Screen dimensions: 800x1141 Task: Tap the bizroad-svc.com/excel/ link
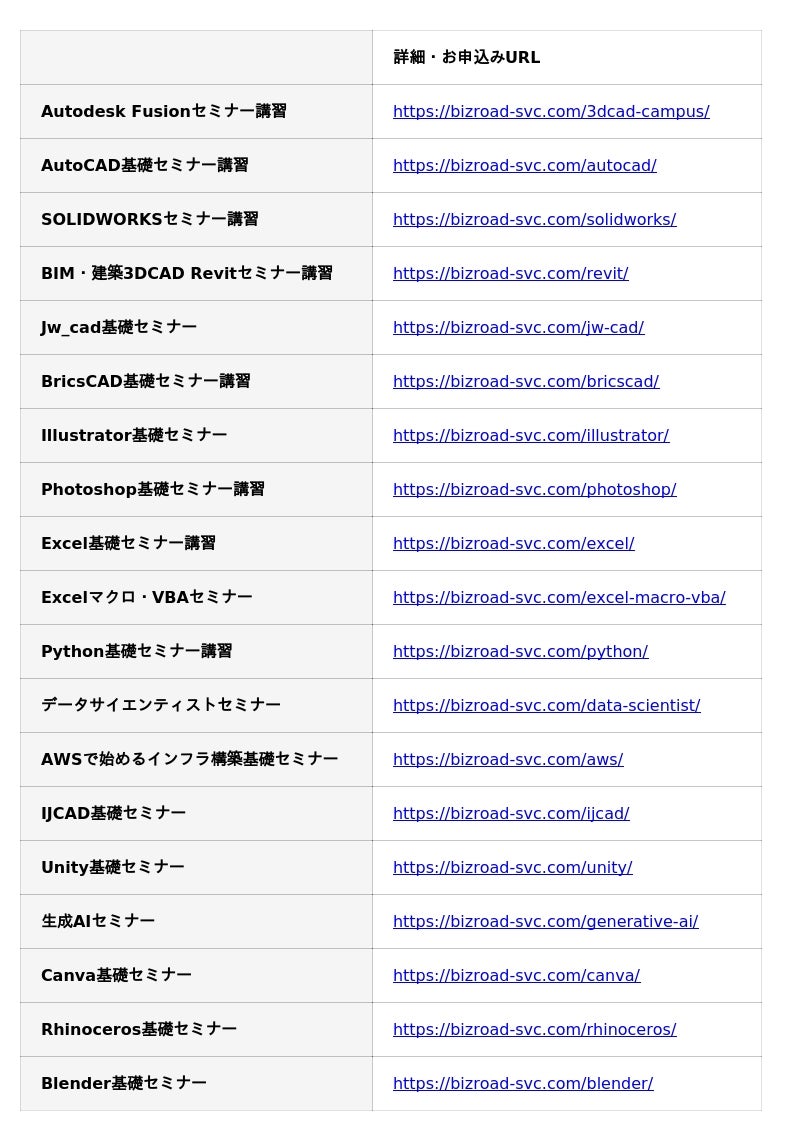point(513,544)
